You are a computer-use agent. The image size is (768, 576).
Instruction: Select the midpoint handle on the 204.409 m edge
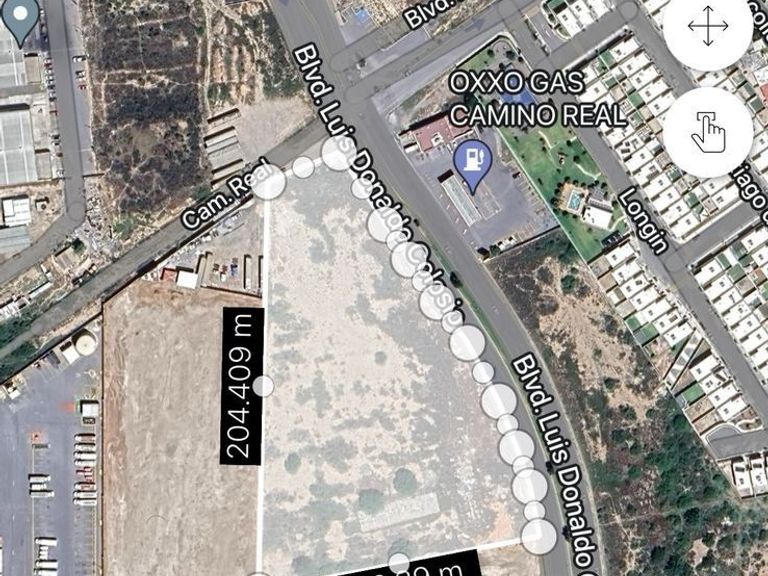tap(264, 386)
